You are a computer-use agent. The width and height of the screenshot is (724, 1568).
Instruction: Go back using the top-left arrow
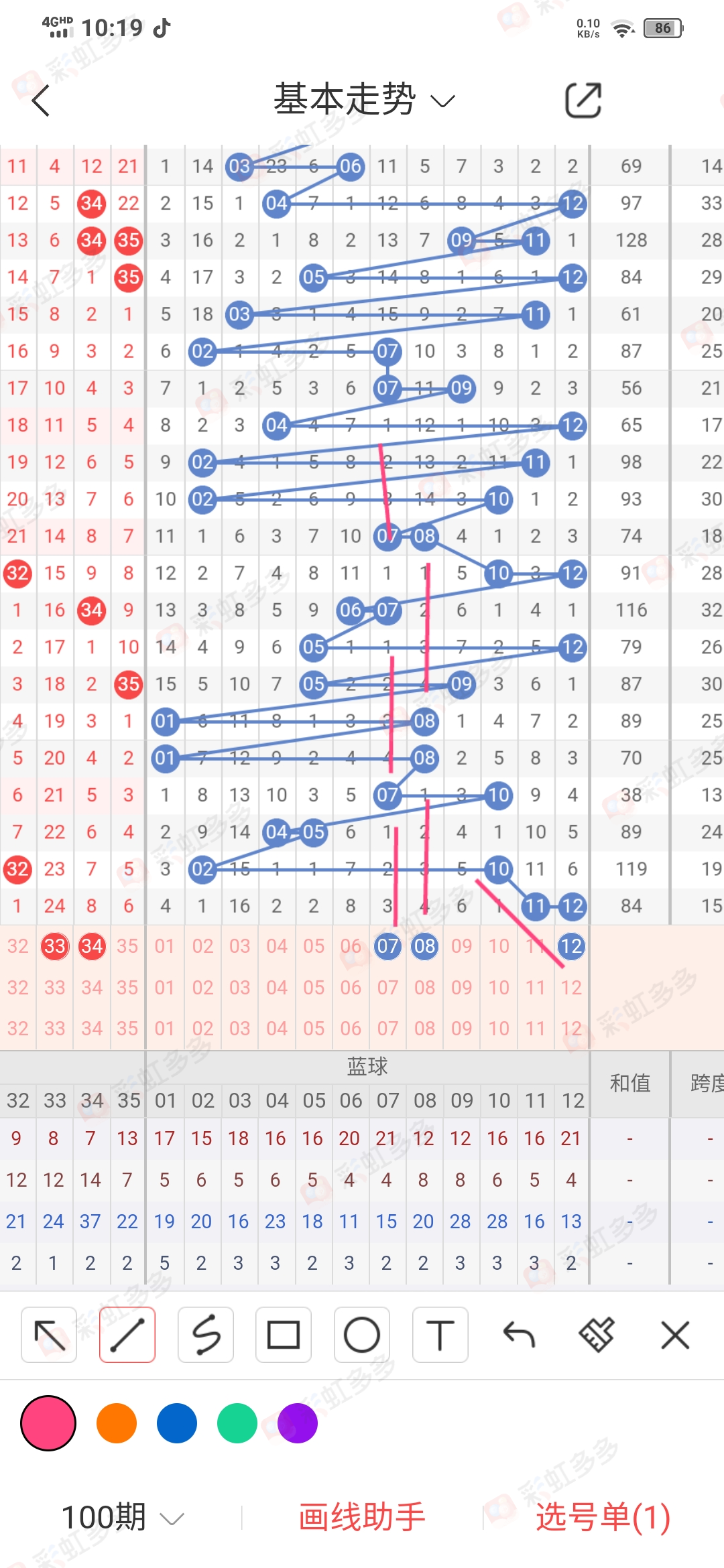click(x=41, y=101)
